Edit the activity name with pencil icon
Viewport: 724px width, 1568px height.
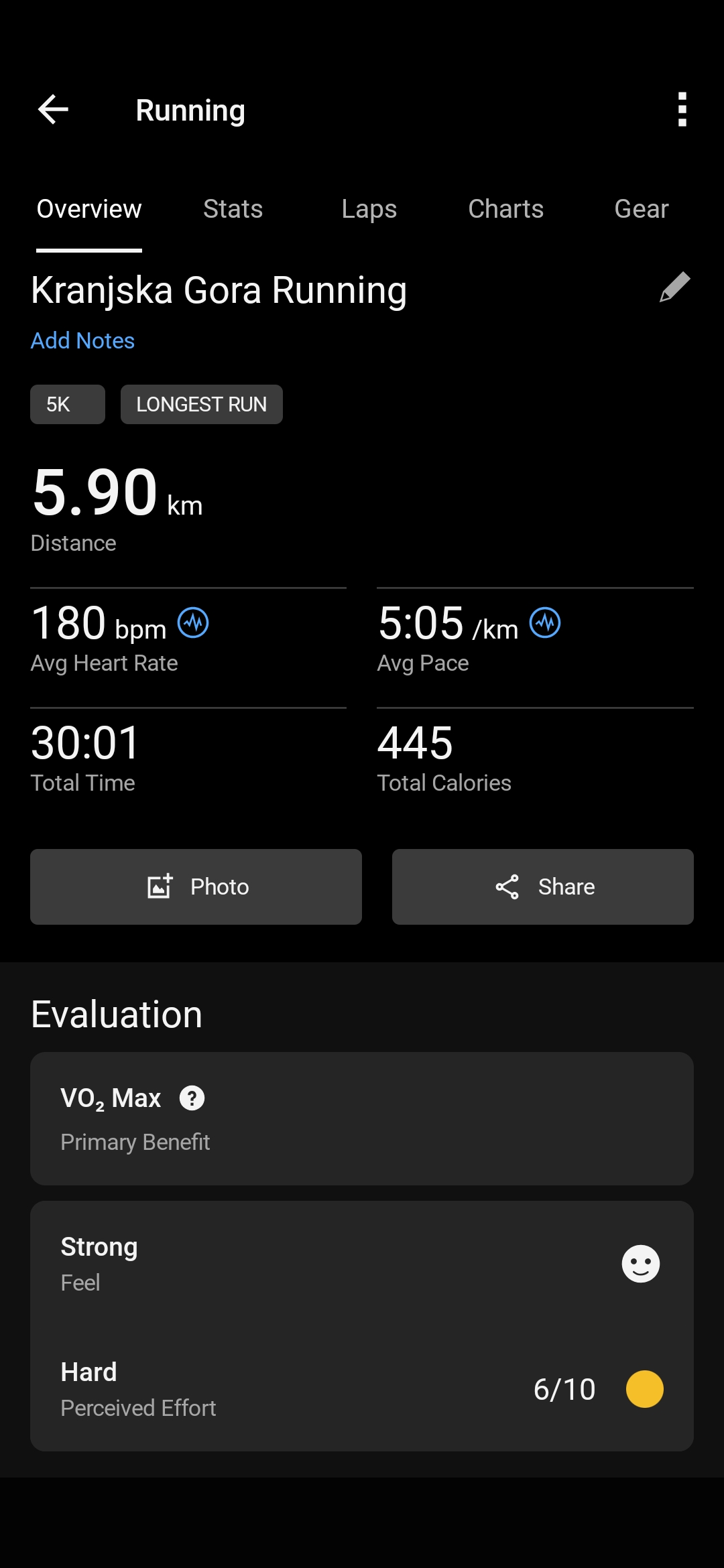coord(675,287)
